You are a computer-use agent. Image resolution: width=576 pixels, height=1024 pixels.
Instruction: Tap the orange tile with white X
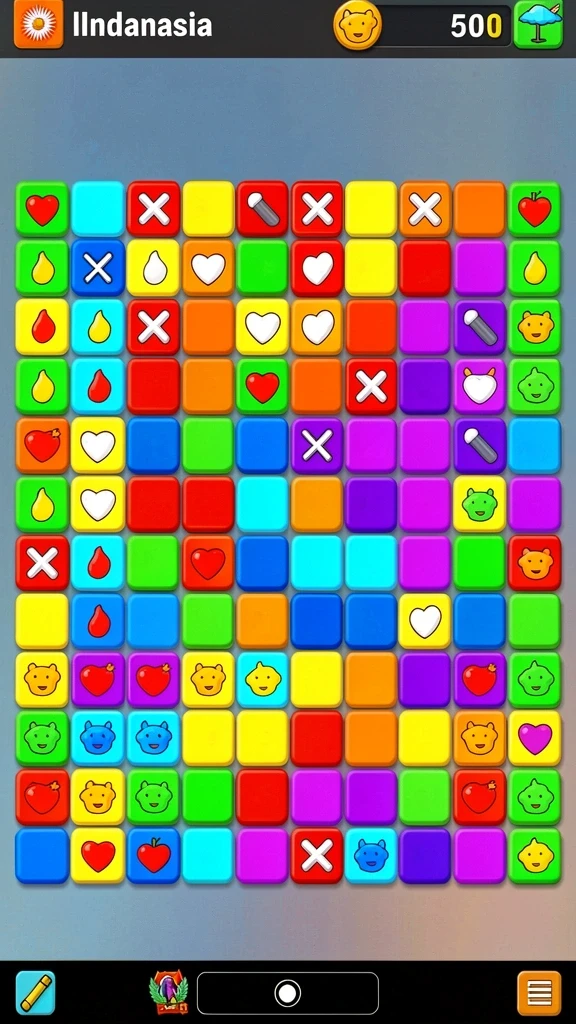[425, 209]
